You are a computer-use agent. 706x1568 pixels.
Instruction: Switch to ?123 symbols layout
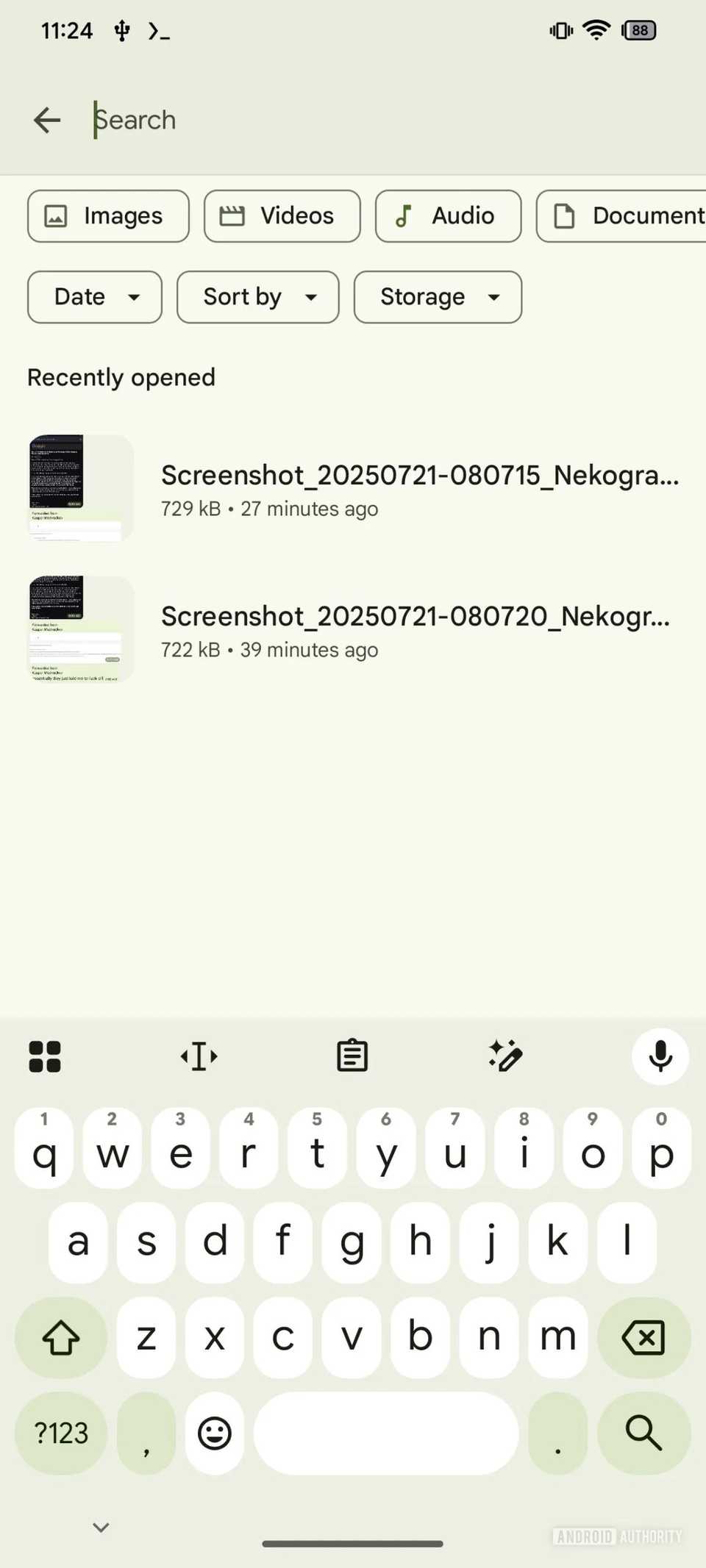61,1433
